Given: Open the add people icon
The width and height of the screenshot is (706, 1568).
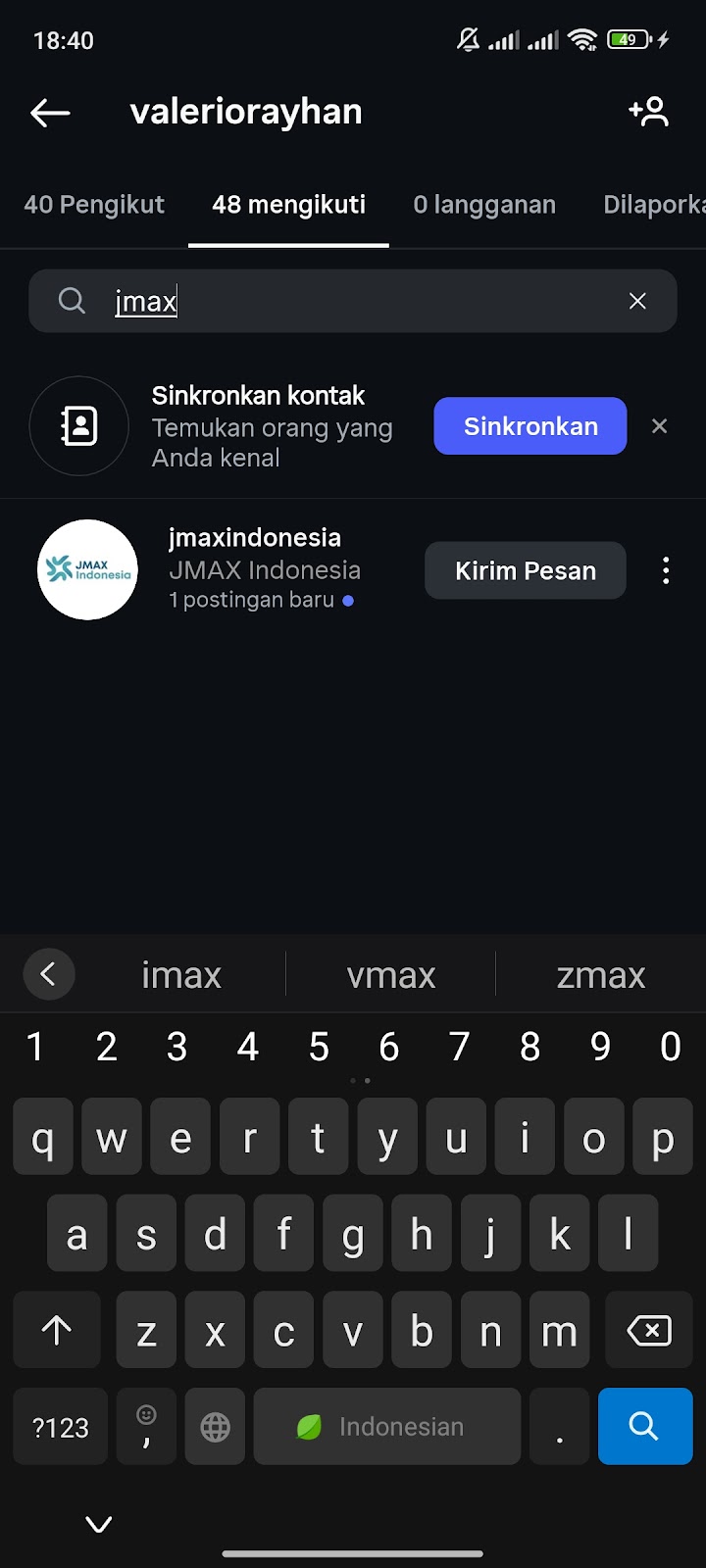Looking at the screenshot, I should tap(648, 112).
